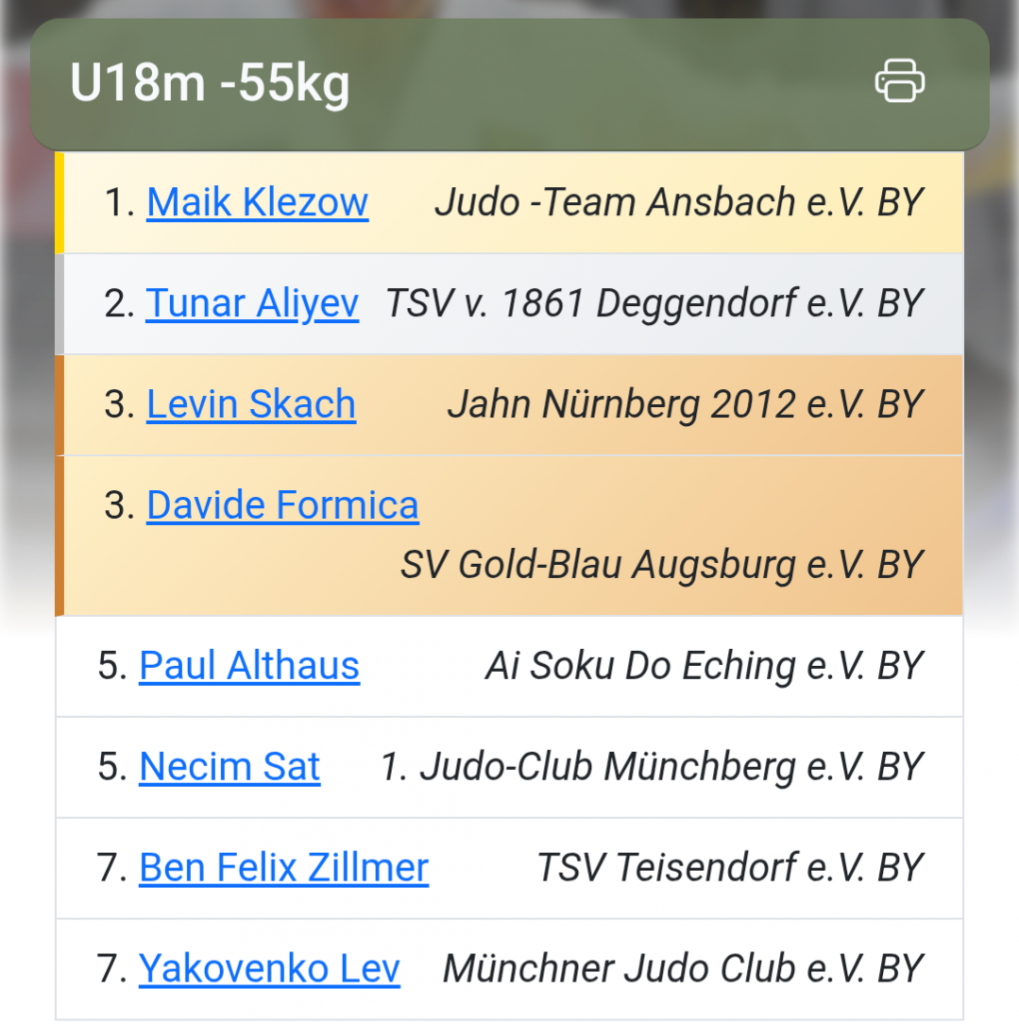The width and height of the screenshot is (1019, 1024).
Task: Open the Yakovenko Lev link
Action: pos(269,969)
